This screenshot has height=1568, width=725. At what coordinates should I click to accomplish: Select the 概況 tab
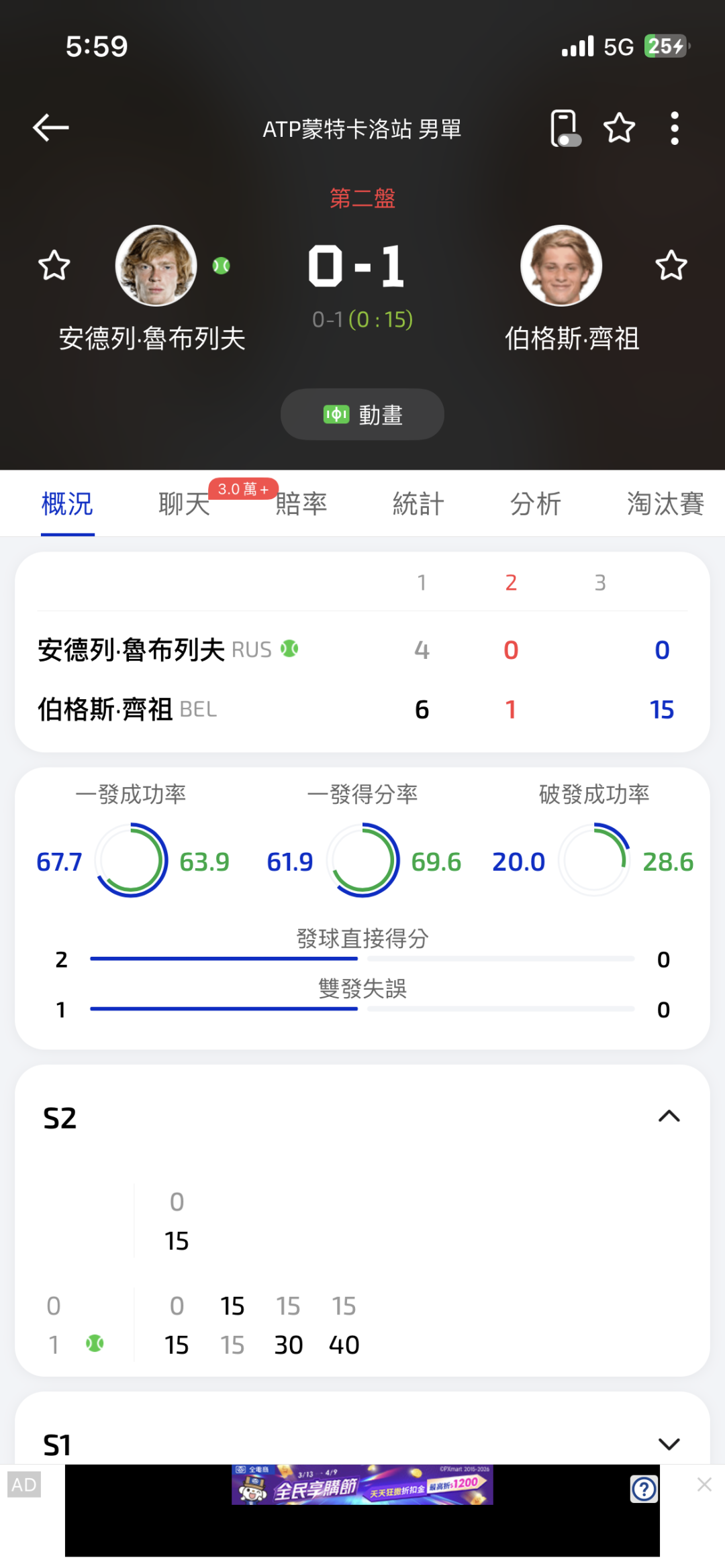click(x=67, y=504)
